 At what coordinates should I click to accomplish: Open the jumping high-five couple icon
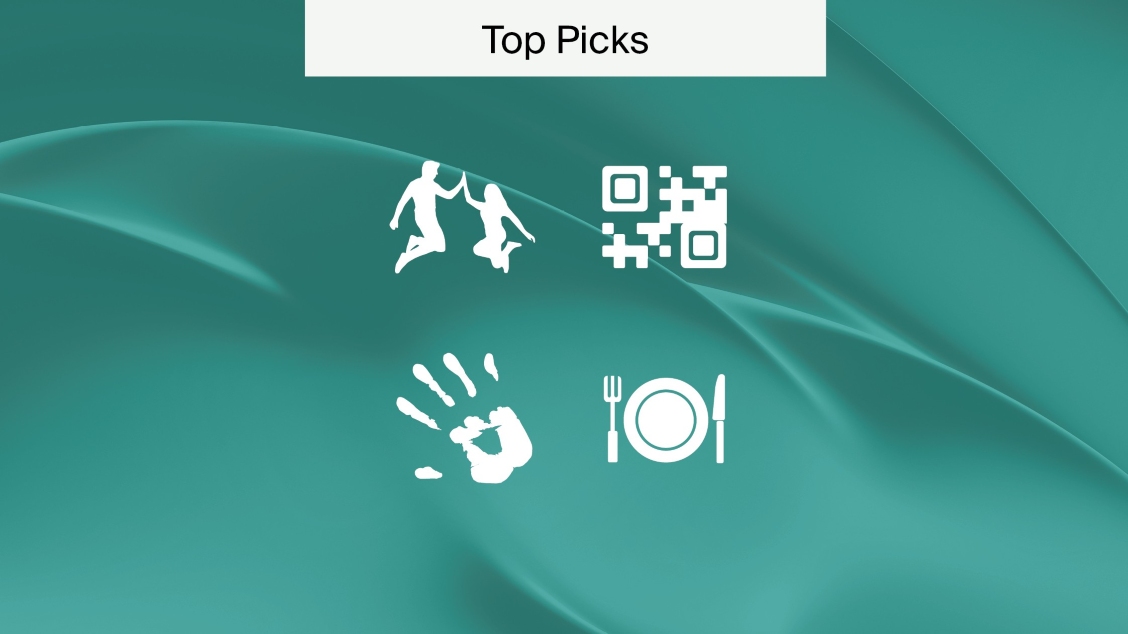[x=463, y=216]
